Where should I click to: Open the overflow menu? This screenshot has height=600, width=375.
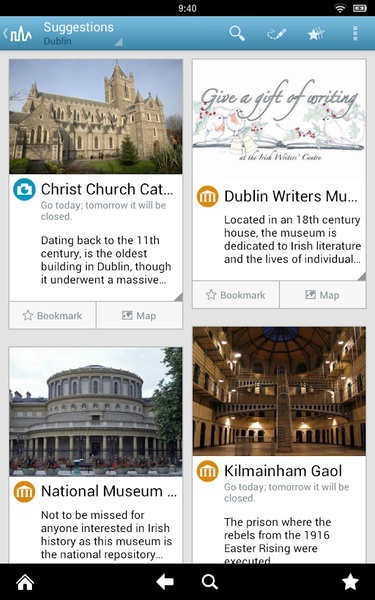point(355,34)
